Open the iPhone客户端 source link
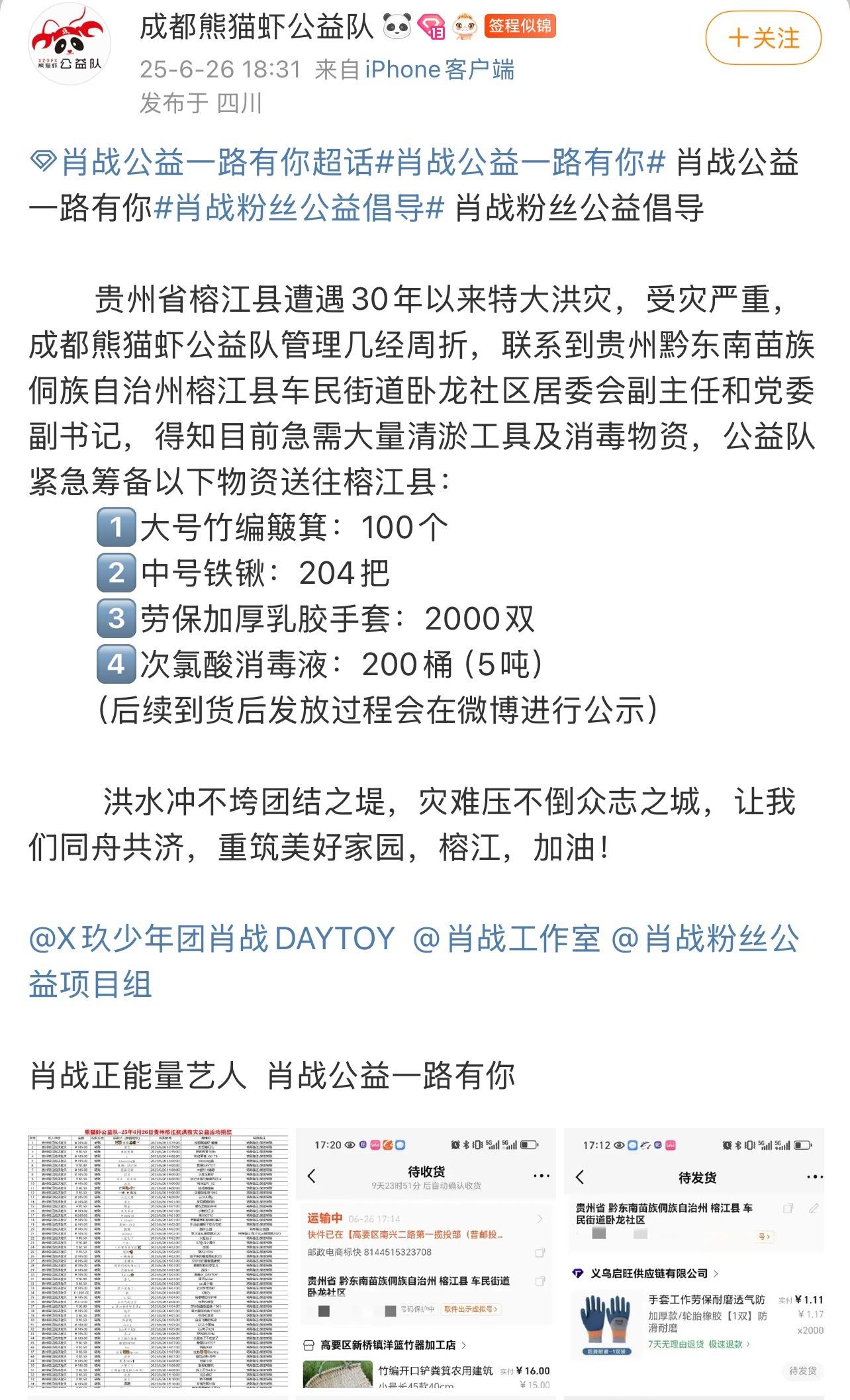 [x=440, y=70]
